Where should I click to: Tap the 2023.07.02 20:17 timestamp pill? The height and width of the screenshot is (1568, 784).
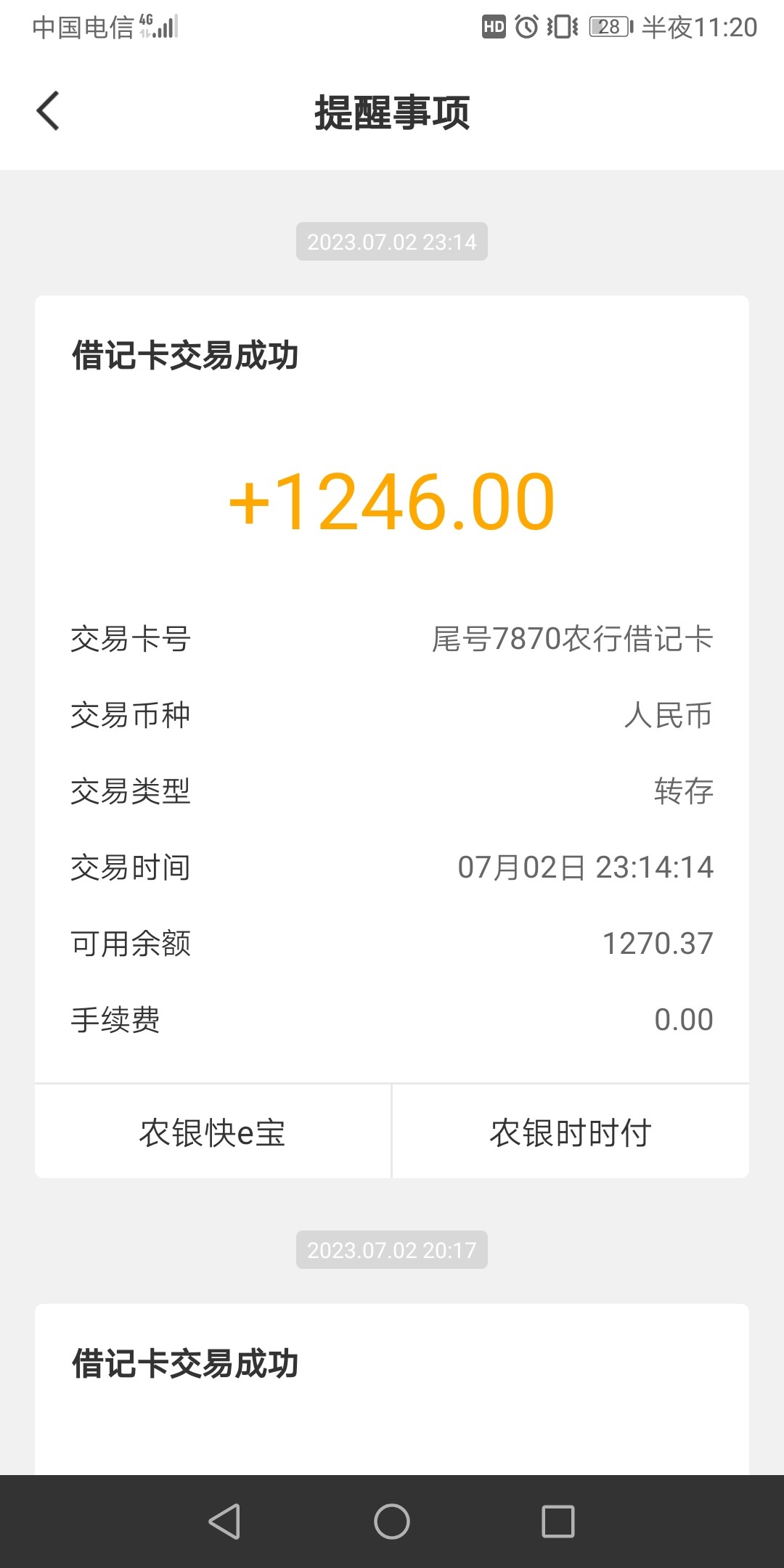click(x=391, y=1250)
